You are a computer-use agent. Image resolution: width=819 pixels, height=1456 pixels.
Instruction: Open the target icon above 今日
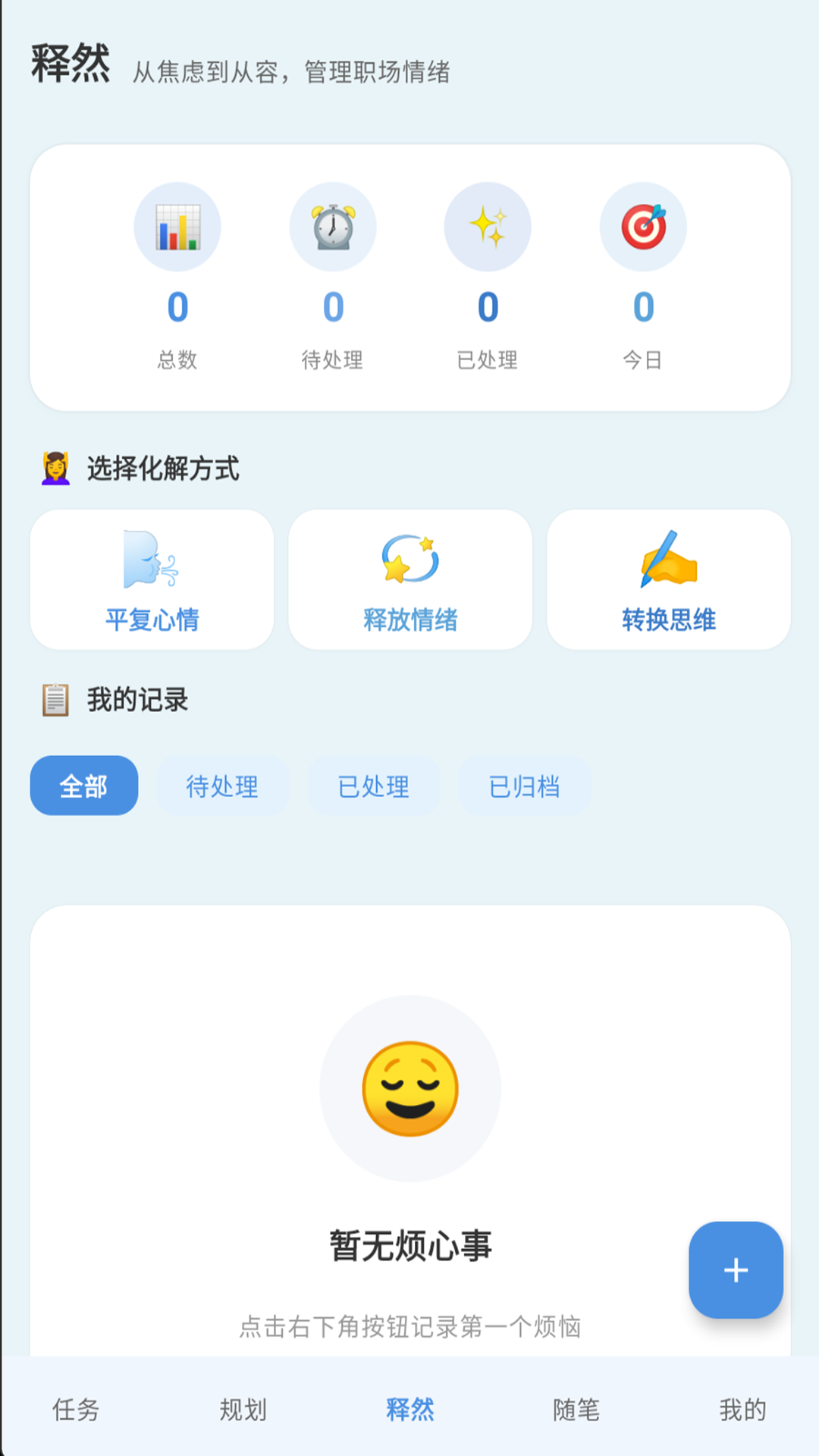643,227
